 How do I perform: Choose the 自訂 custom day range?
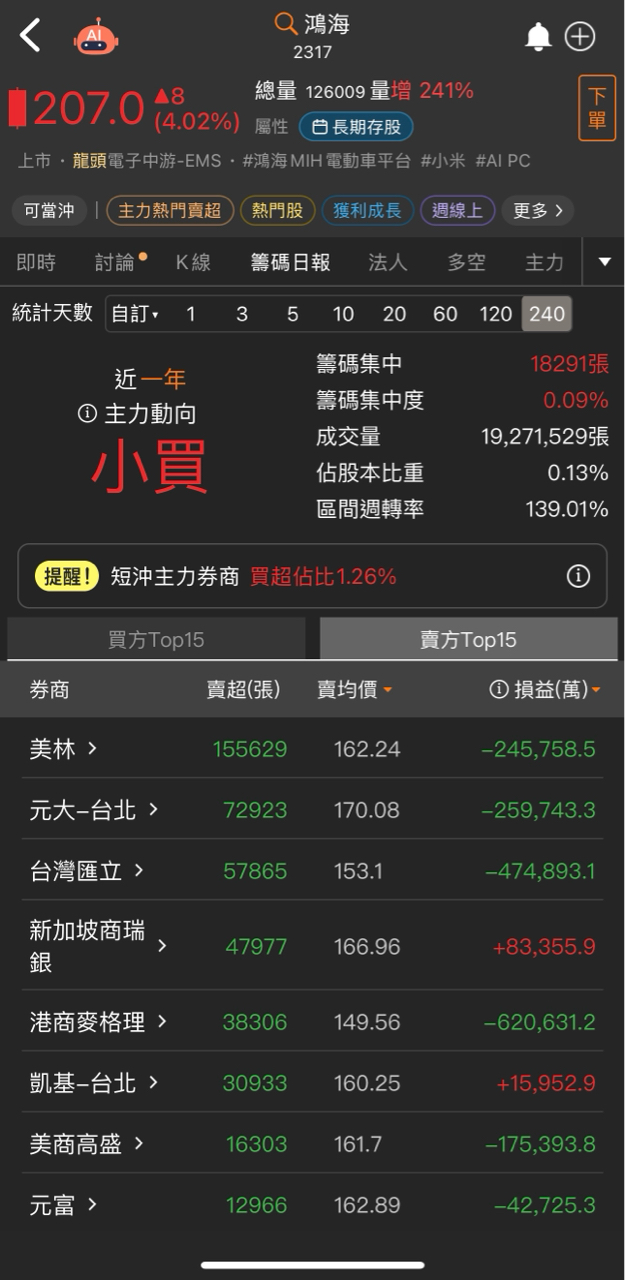(x=134, y=314)
